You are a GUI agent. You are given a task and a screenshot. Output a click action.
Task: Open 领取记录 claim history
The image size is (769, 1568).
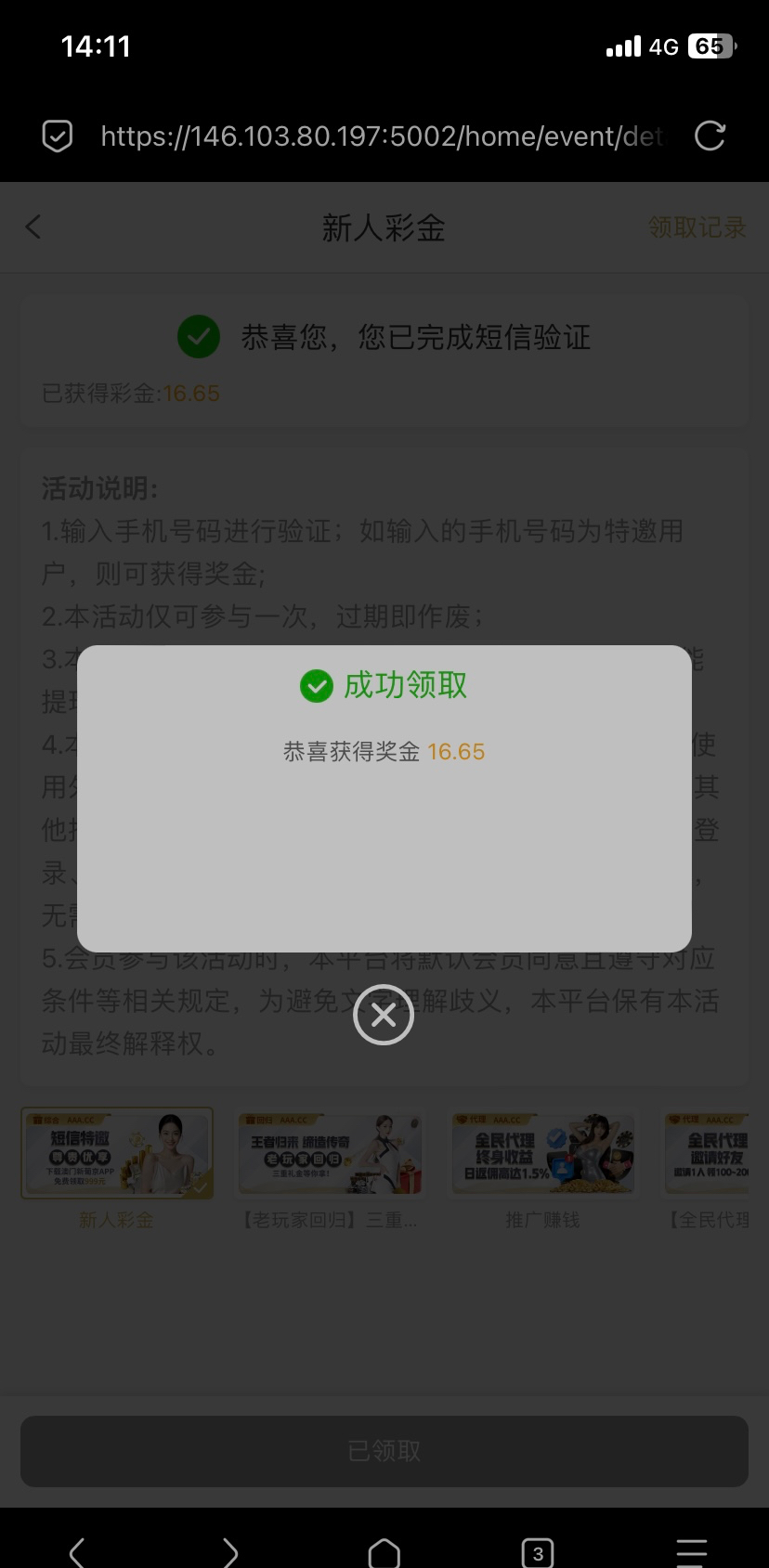pyautogui.click(x=697, y=227)
